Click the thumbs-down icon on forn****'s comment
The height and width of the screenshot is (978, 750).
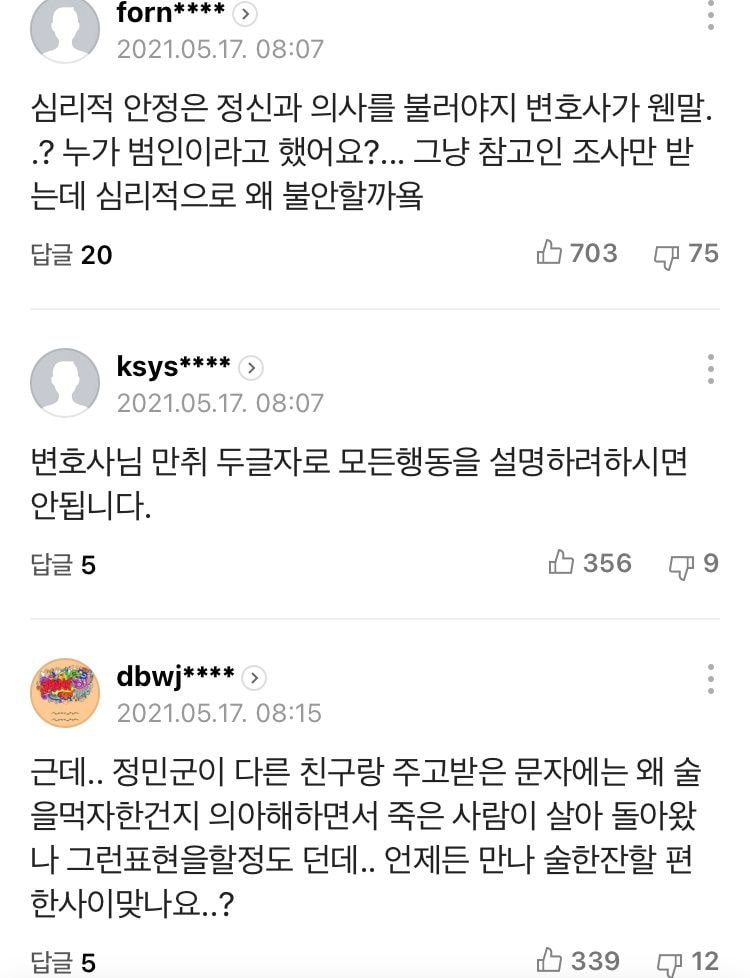tap(665, 253)
